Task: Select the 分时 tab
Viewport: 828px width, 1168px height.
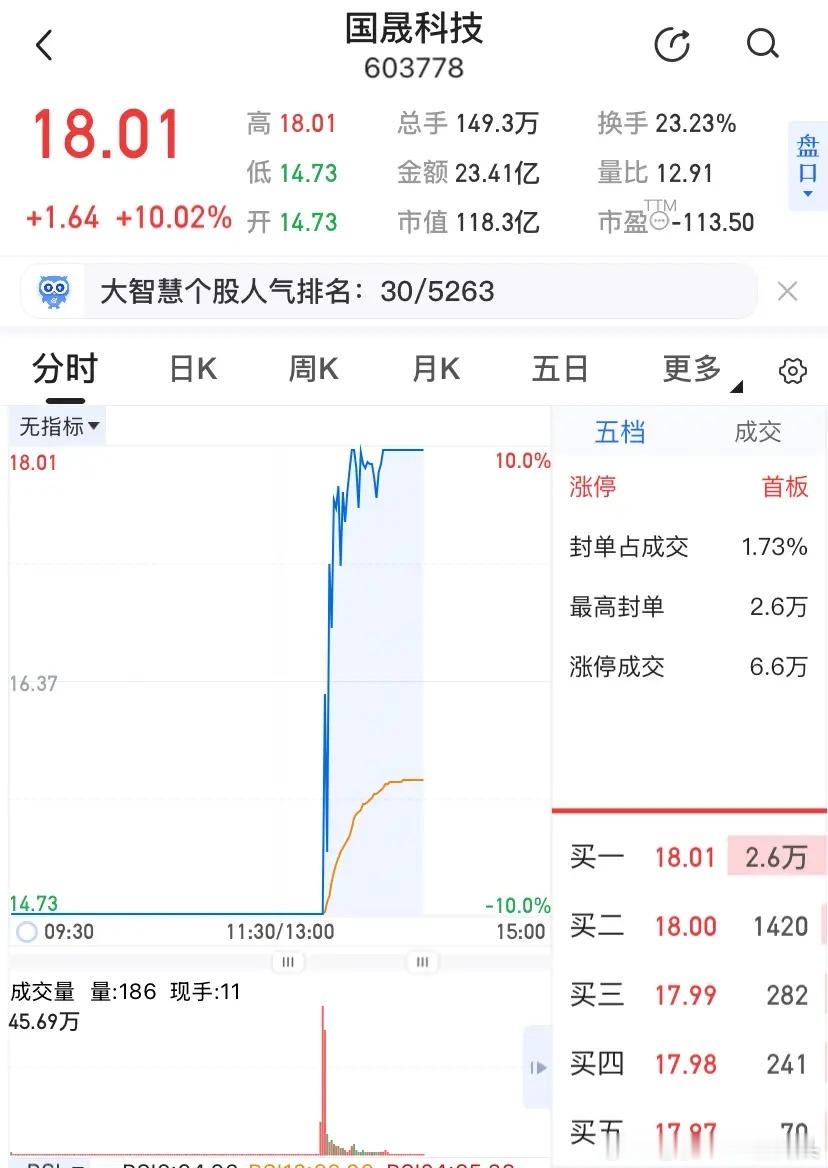Action: coord(65,369)
